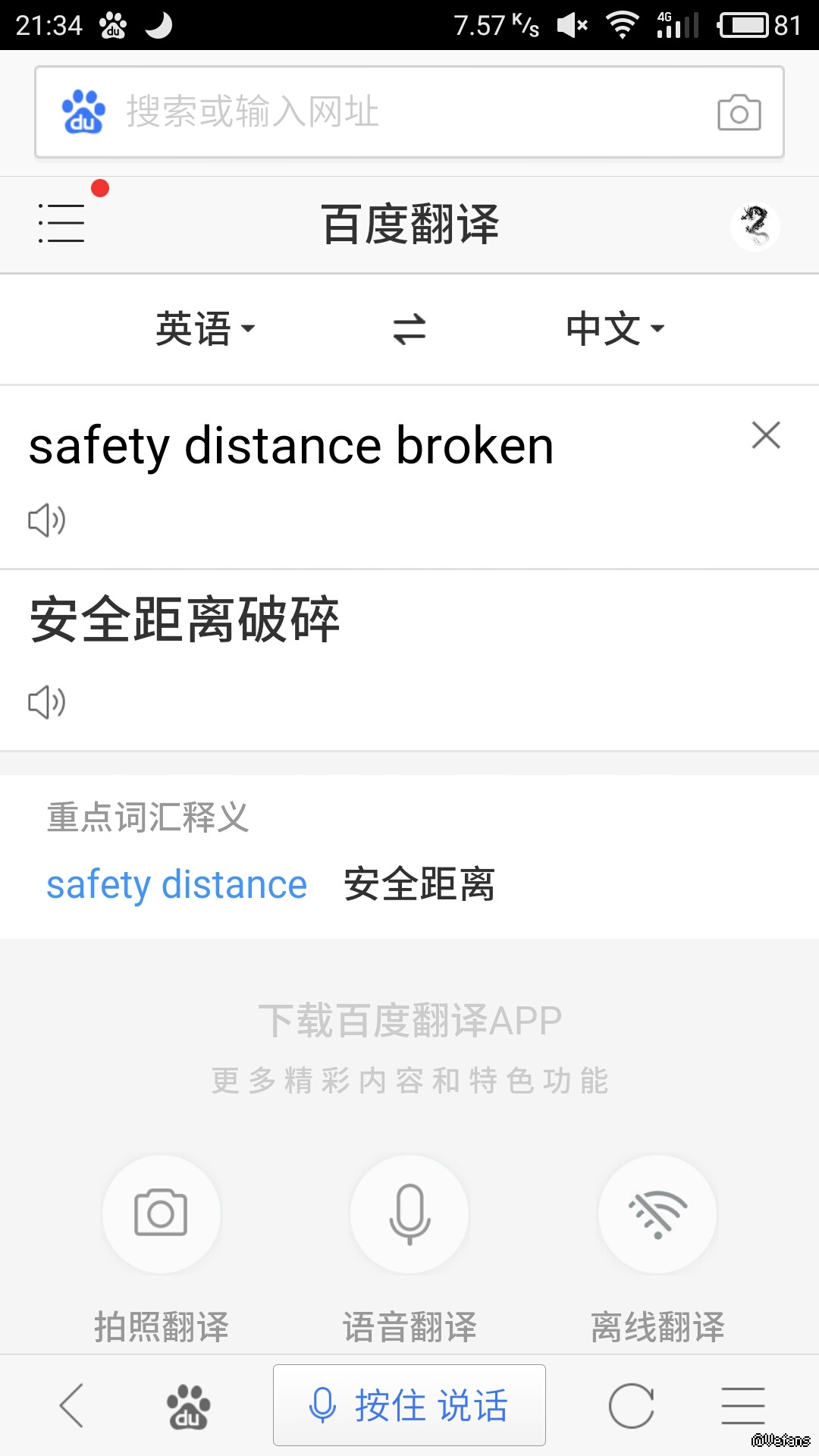Open the Baidu home paw button
The width and height of the screenshot is (819, 1456).
(188, 1405)
